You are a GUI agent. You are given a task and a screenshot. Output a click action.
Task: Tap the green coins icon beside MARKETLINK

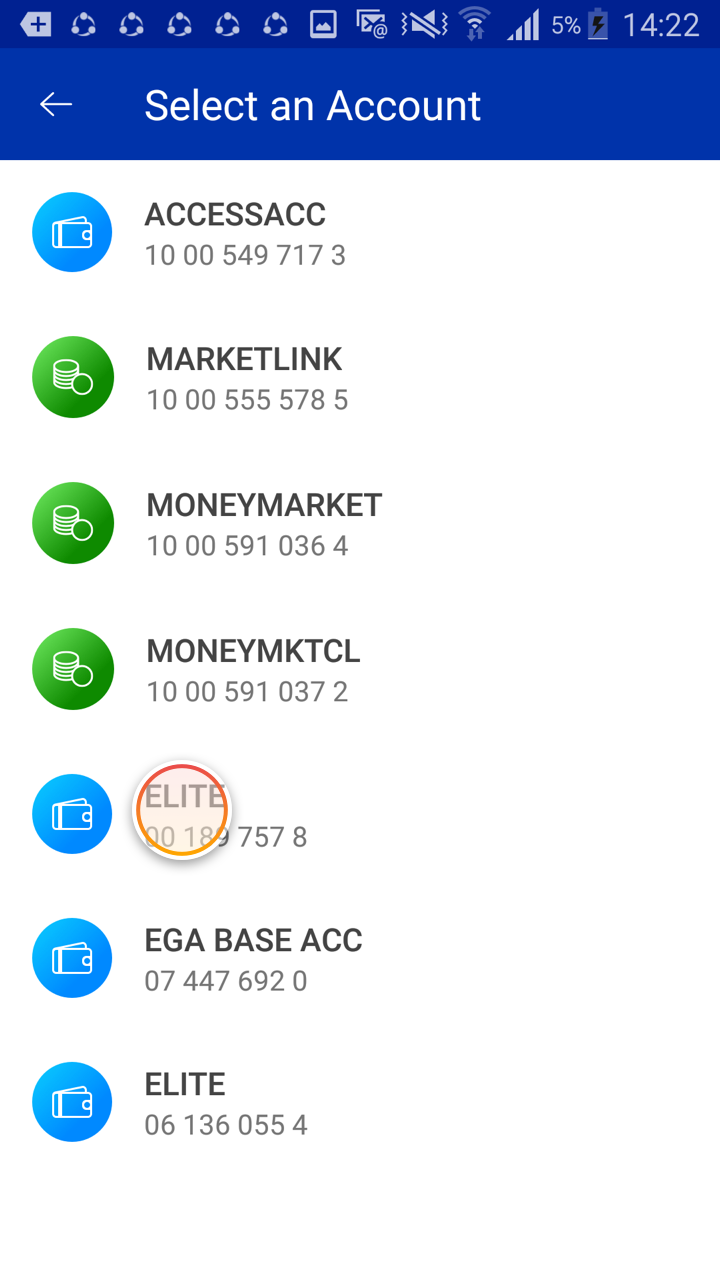[x=72, y=377]
